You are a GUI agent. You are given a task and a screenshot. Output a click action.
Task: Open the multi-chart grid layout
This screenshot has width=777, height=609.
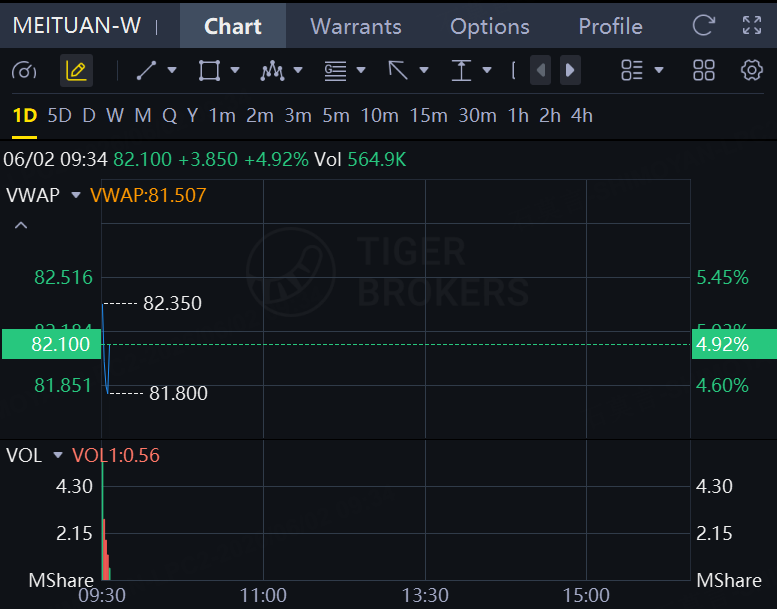[704, 70]
